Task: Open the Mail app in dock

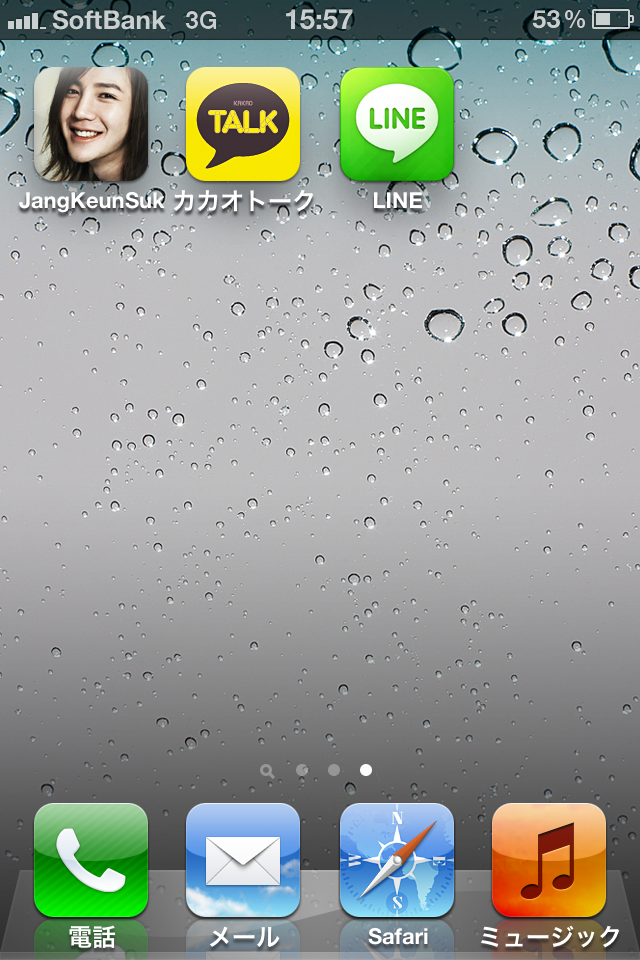Action: (x=243, y=860)
